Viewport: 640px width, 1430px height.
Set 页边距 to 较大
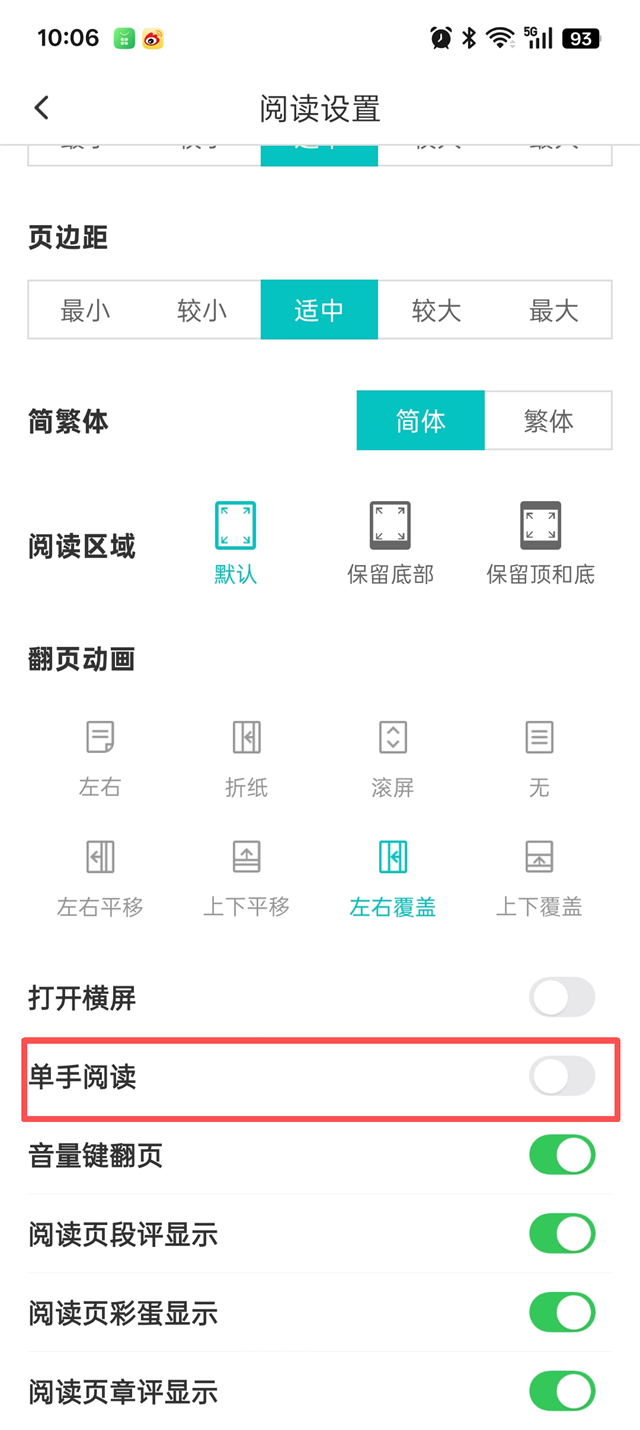tap(436, 311)
